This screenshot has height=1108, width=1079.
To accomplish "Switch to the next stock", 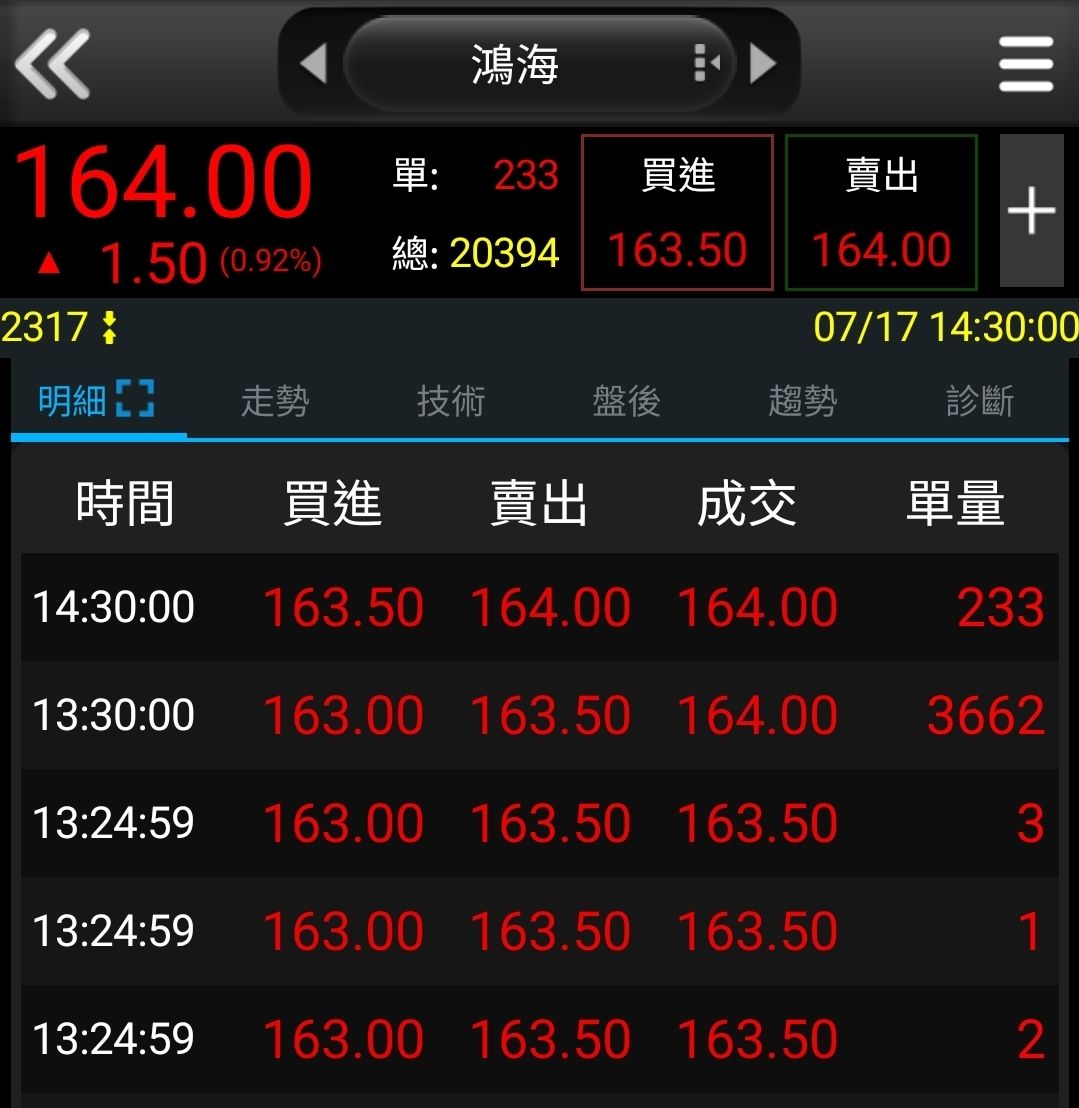I will click(763, 64).
